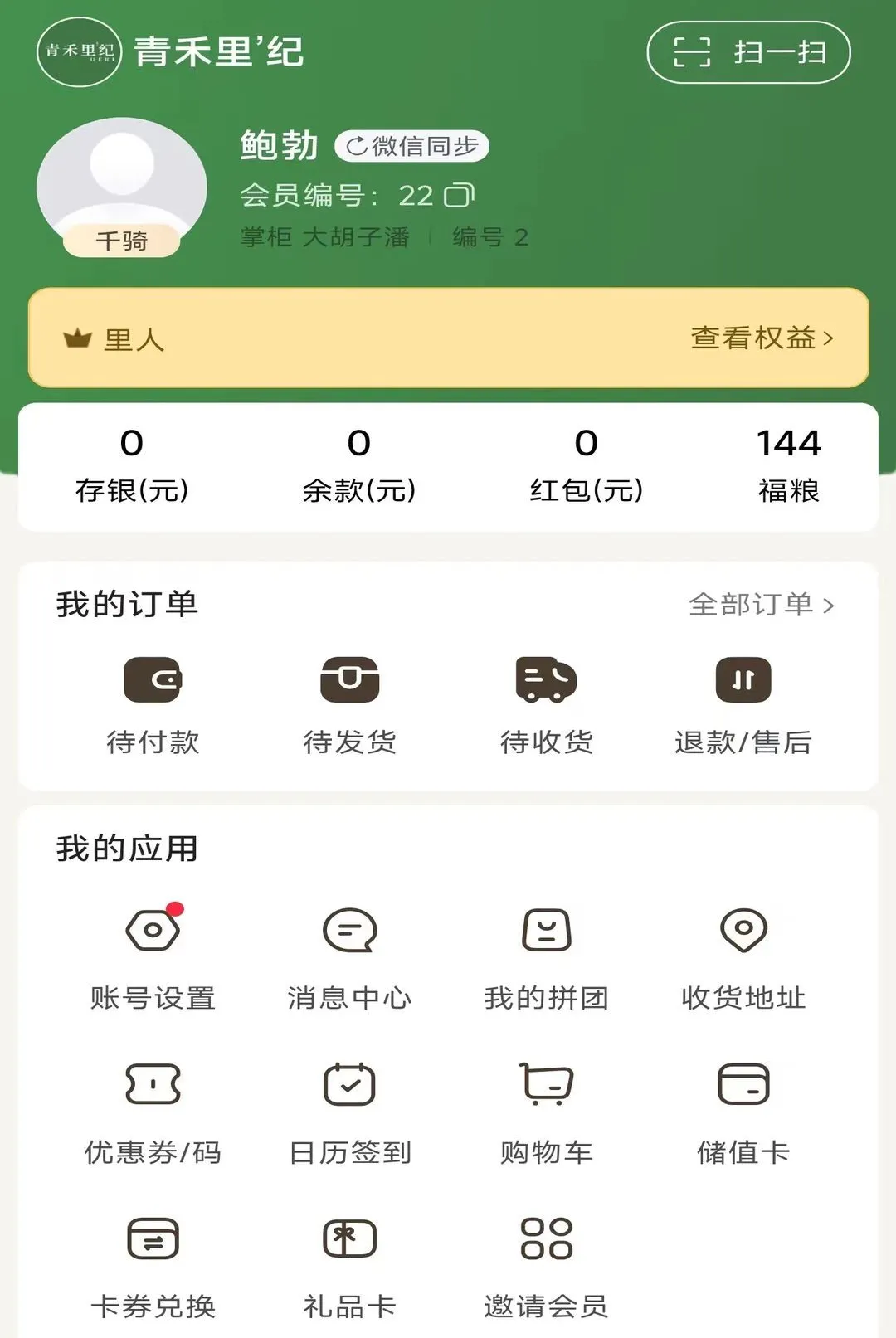Image resolution: width=896 pixels, height=1338 pixels.
Task: Copy the member number
Action: coord(460,195)
